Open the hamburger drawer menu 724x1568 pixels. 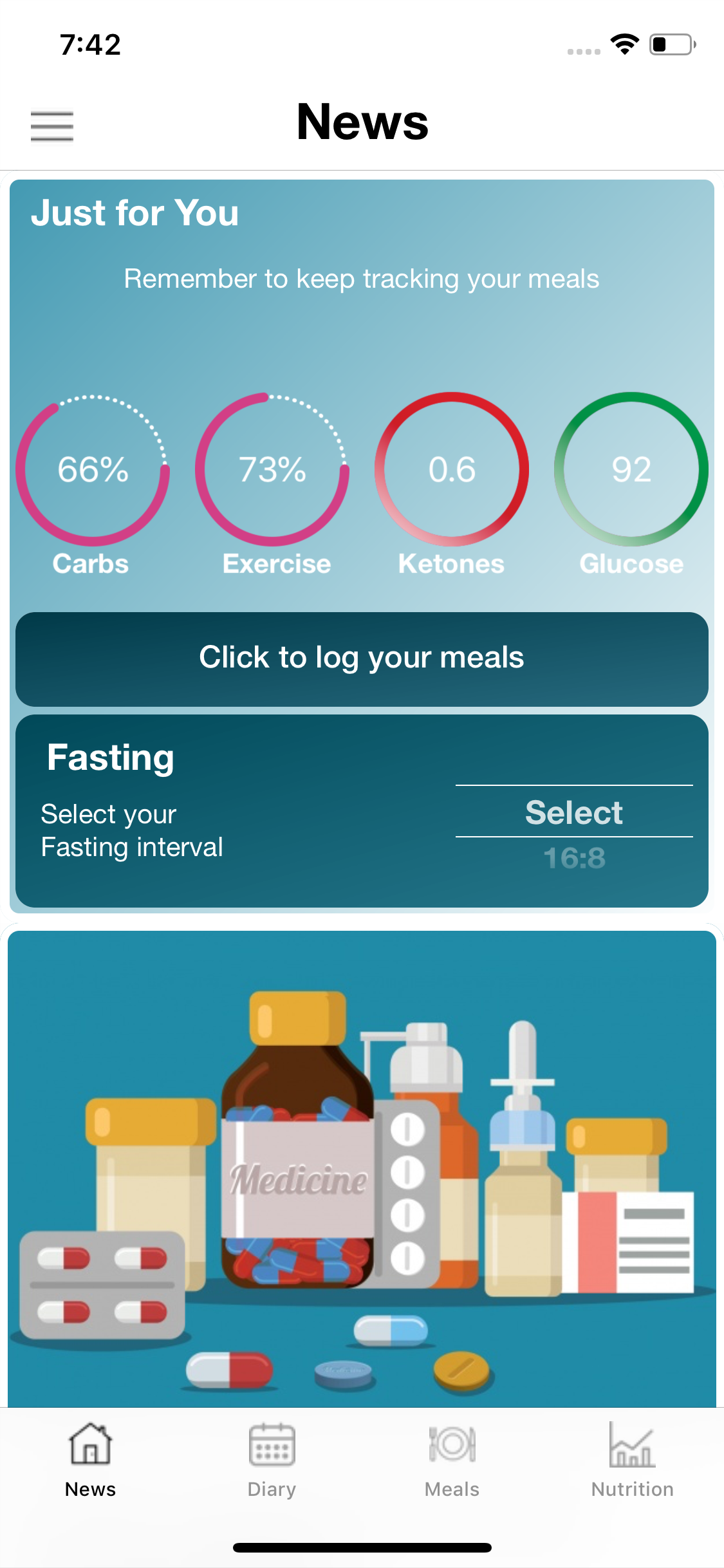(x=52, y=126)
